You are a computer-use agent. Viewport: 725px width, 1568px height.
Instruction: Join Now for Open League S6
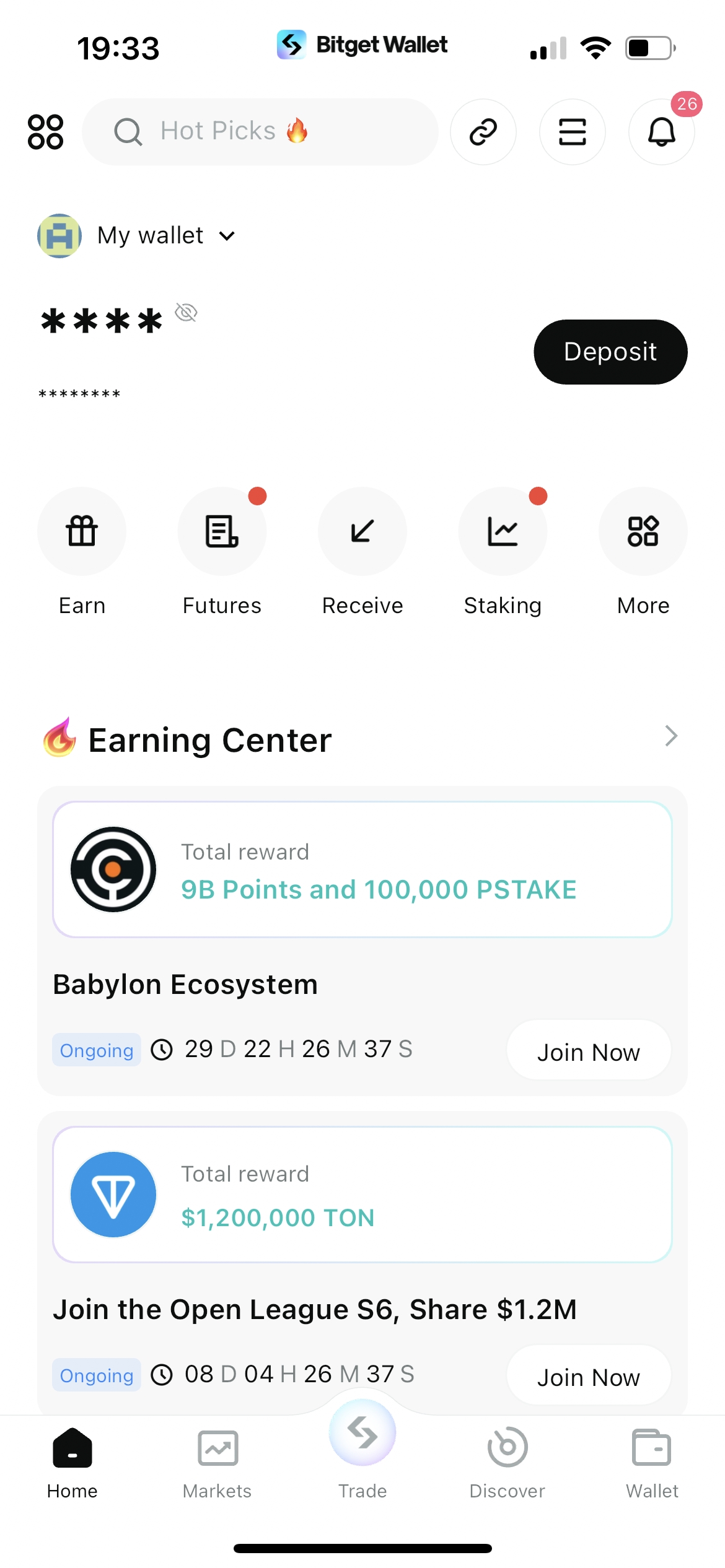coord(589,1376)
